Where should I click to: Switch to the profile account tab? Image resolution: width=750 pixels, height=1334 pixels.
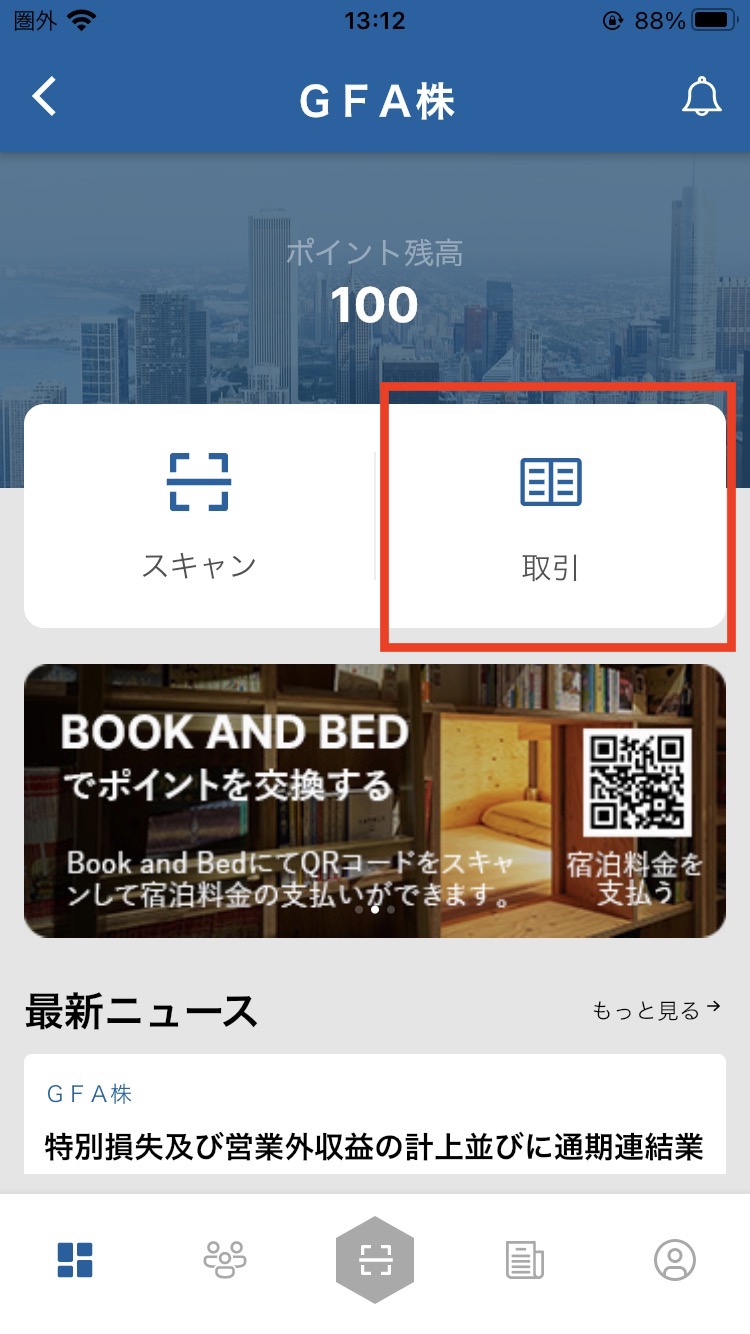point(675,1260)
